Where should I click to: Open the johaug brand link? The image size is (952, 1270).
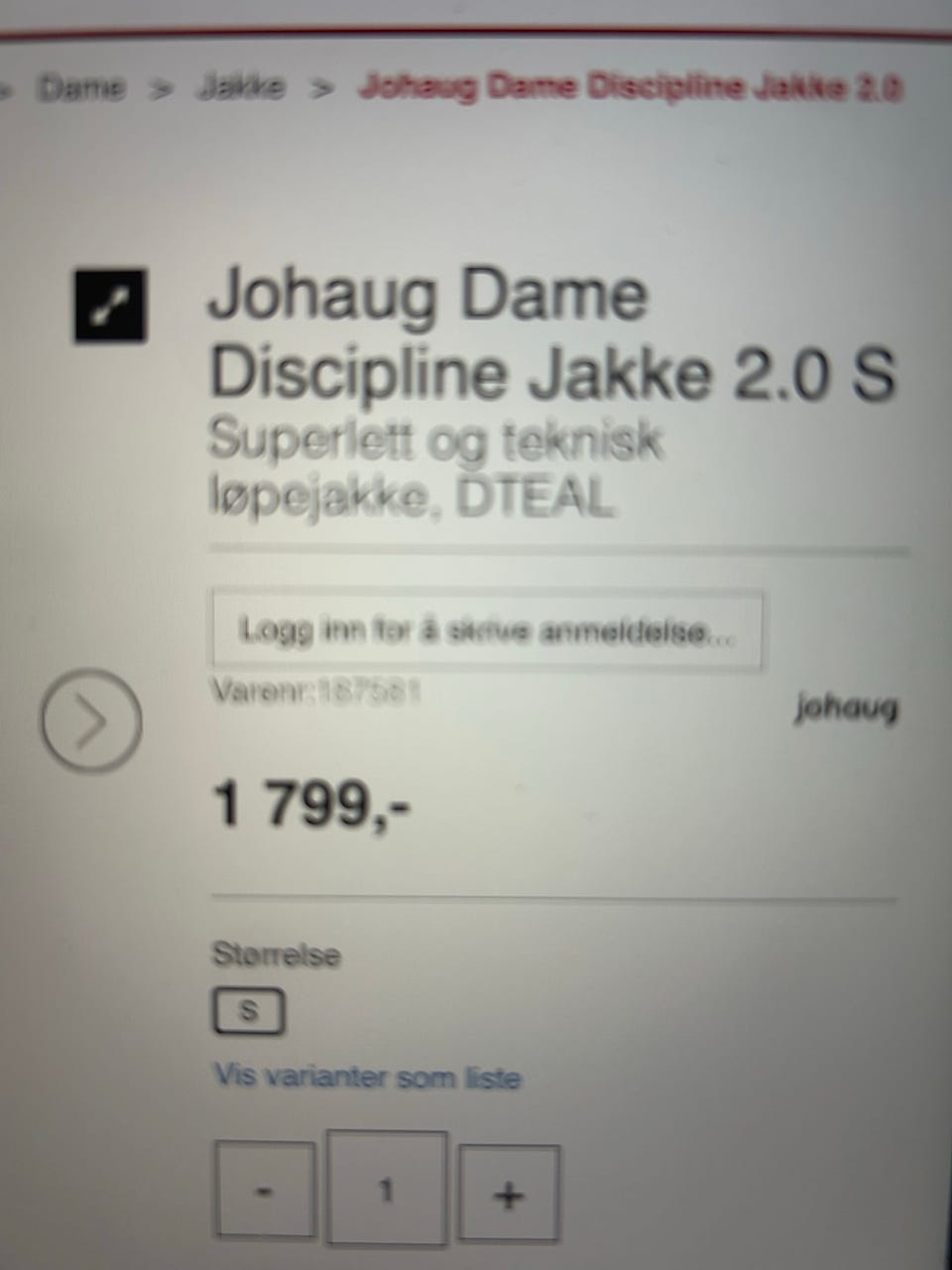(x=848, y=708)
